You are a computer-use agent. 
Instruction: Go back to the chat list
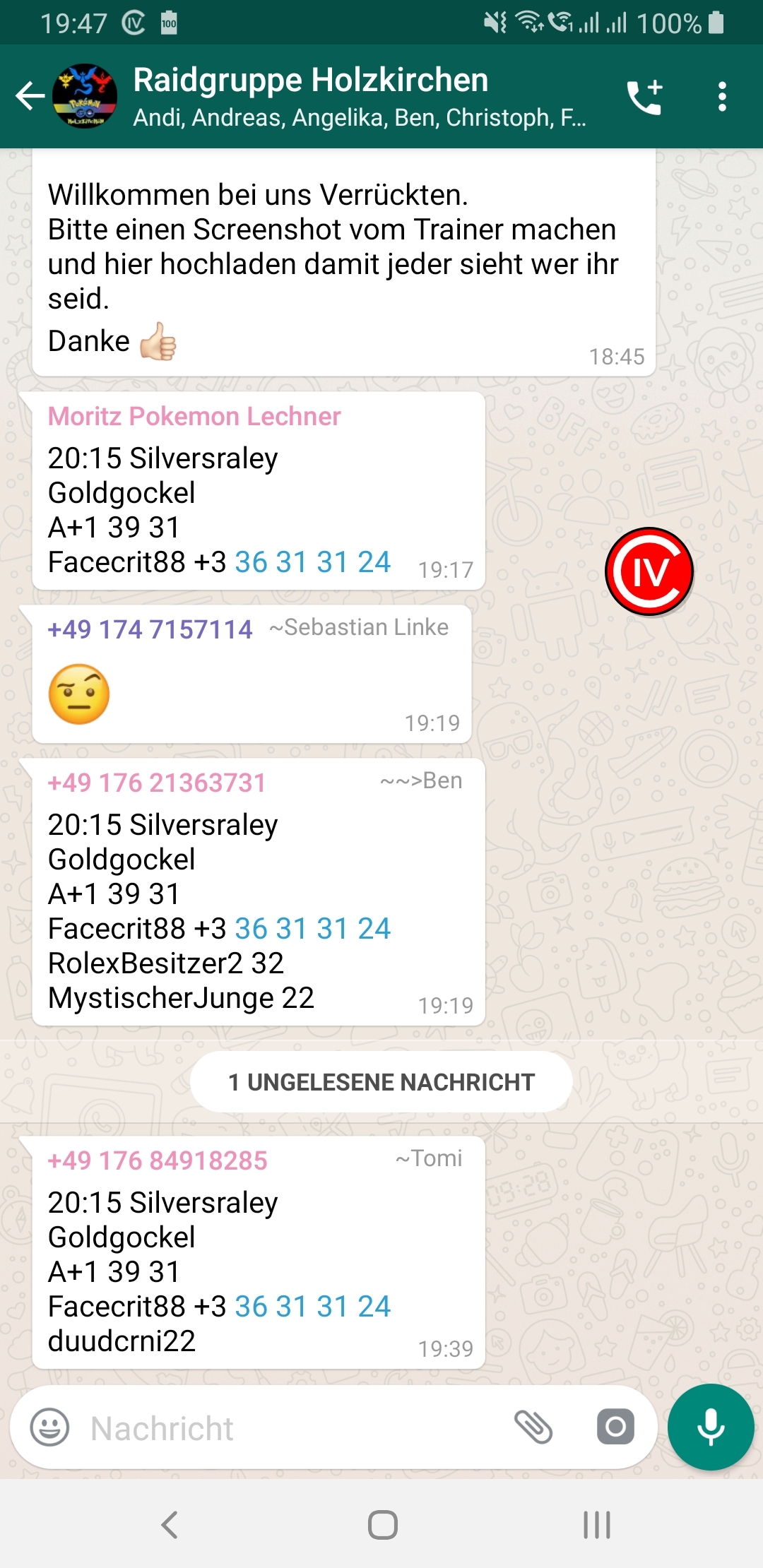[x=30, y=96]
